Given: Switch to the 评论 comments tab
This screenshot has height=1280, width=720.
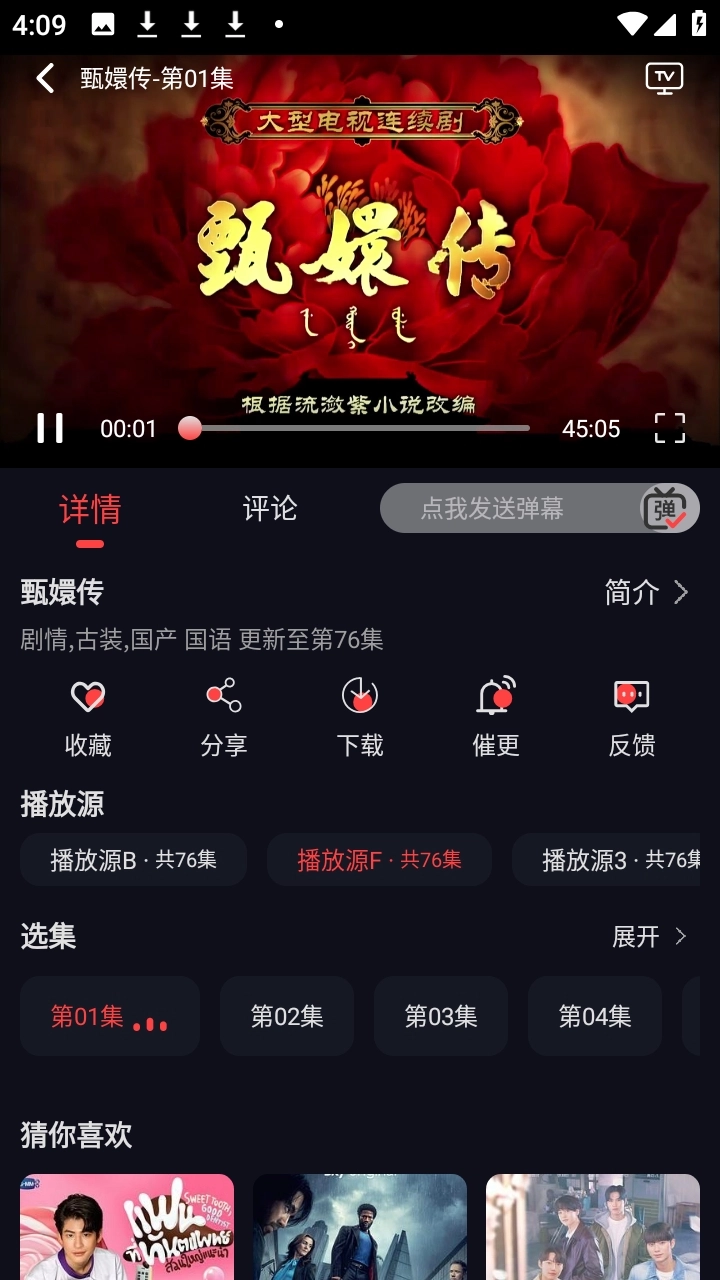Looking at the screenshot, I should (267, 509).
